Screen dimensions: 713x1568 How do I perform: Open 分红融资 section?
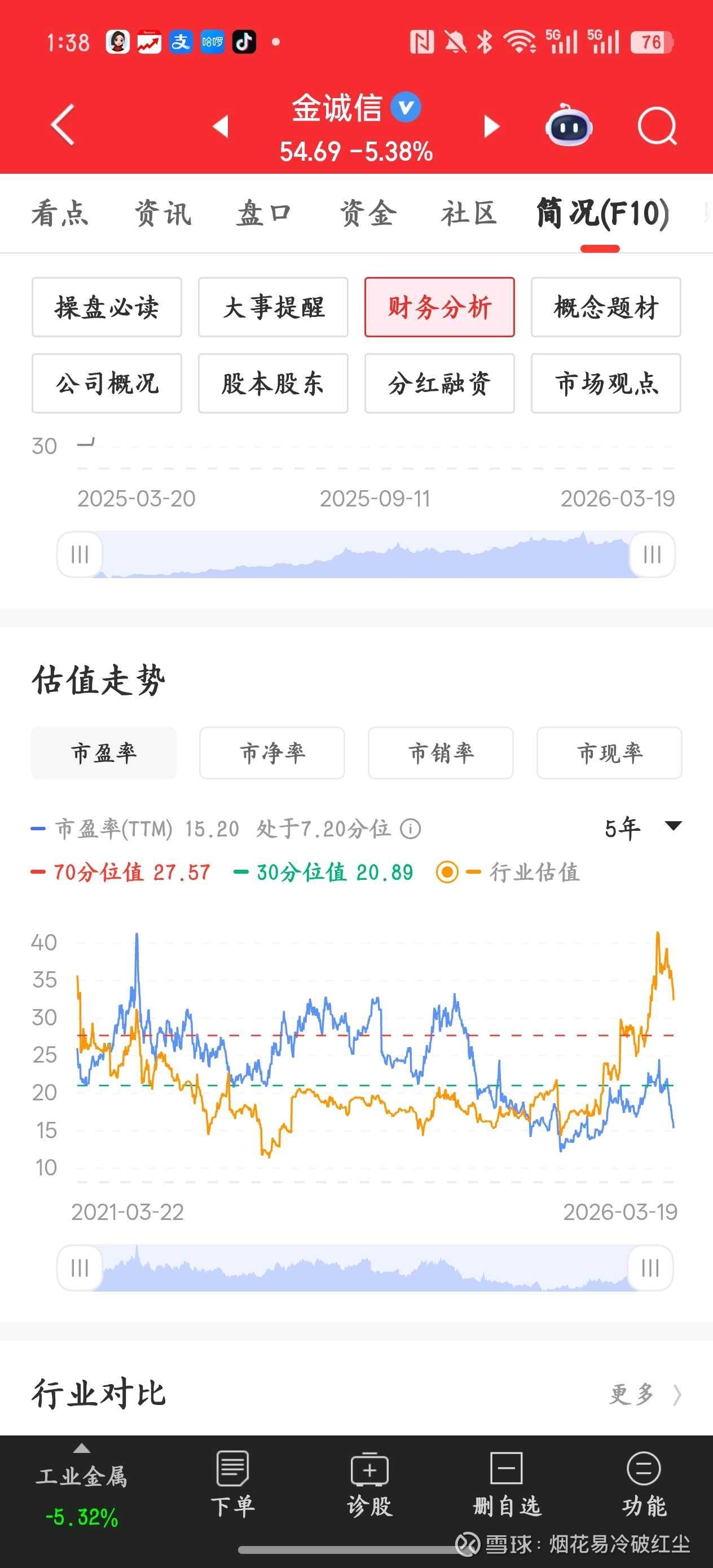[x=439, y=384]
